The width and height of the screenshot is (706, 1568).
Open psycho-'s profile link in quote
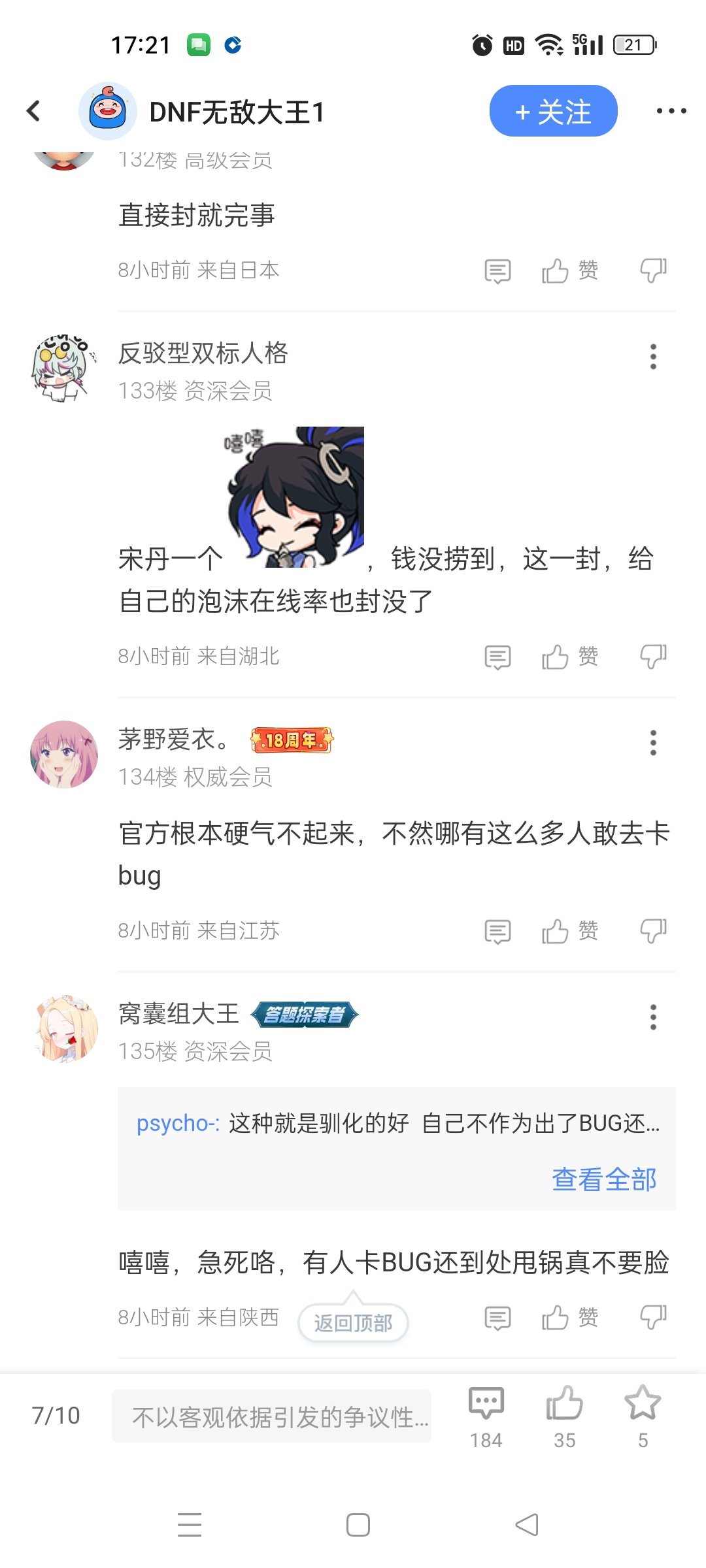point(177,1123)
